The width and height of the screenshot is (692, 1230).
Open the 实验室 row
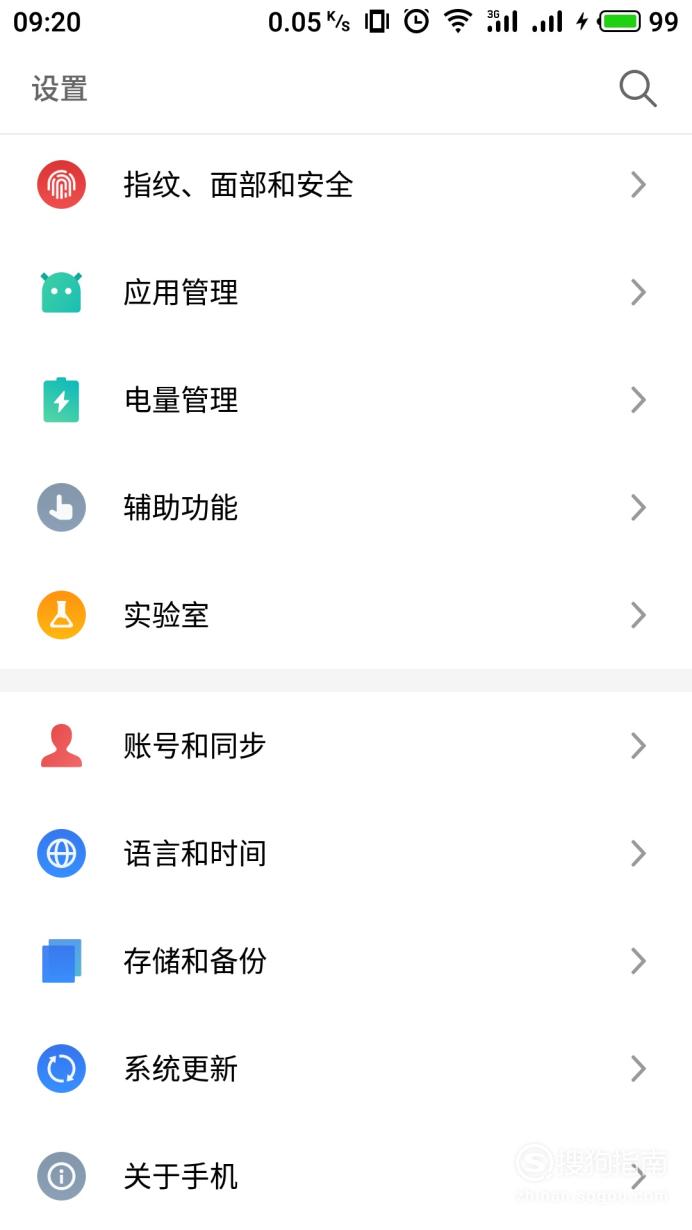pyautogui.click(x=346, y=615)
